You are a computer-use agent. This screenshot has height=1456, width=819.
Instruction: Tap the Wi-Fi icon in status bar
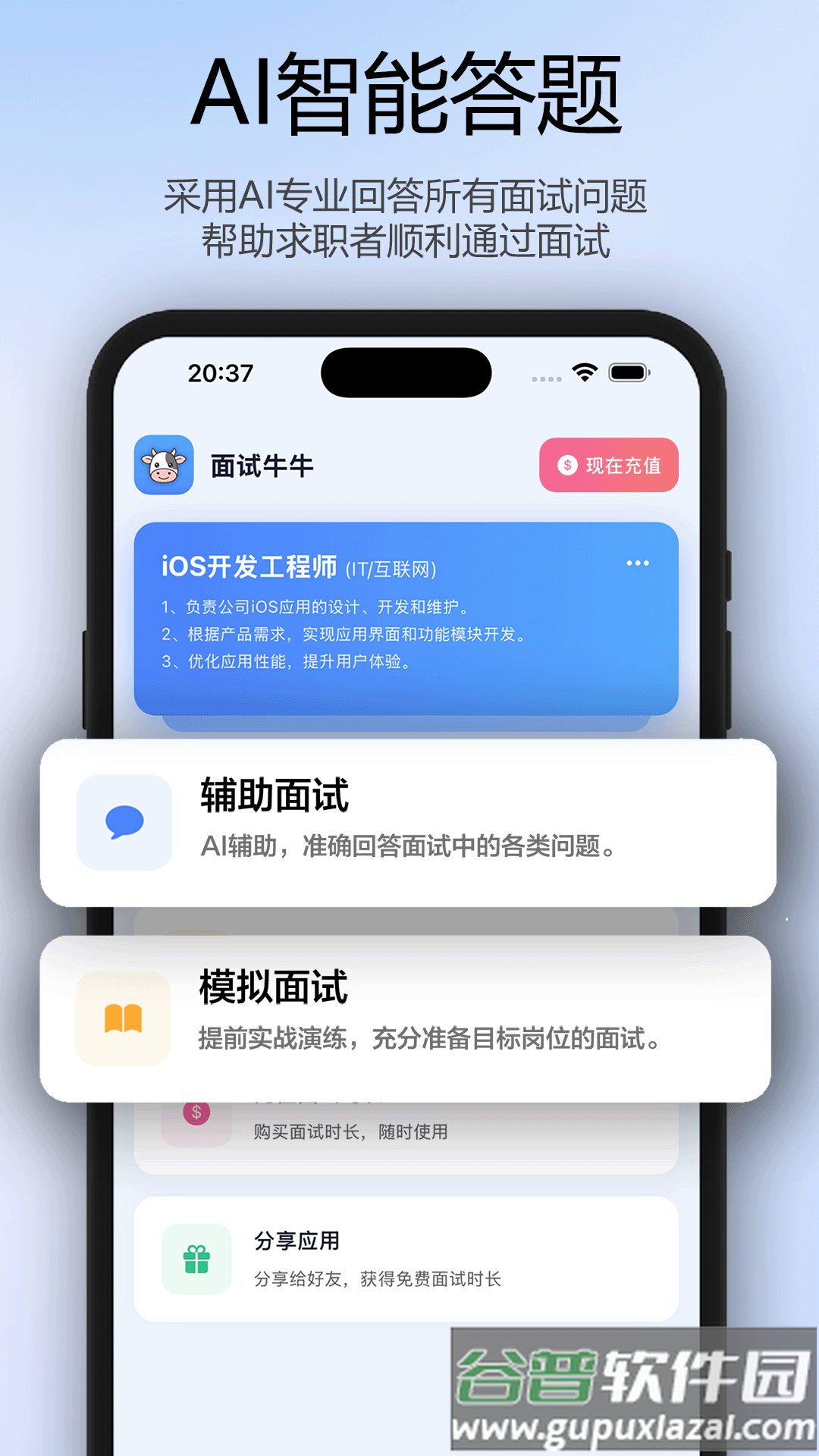pos(584,372)
